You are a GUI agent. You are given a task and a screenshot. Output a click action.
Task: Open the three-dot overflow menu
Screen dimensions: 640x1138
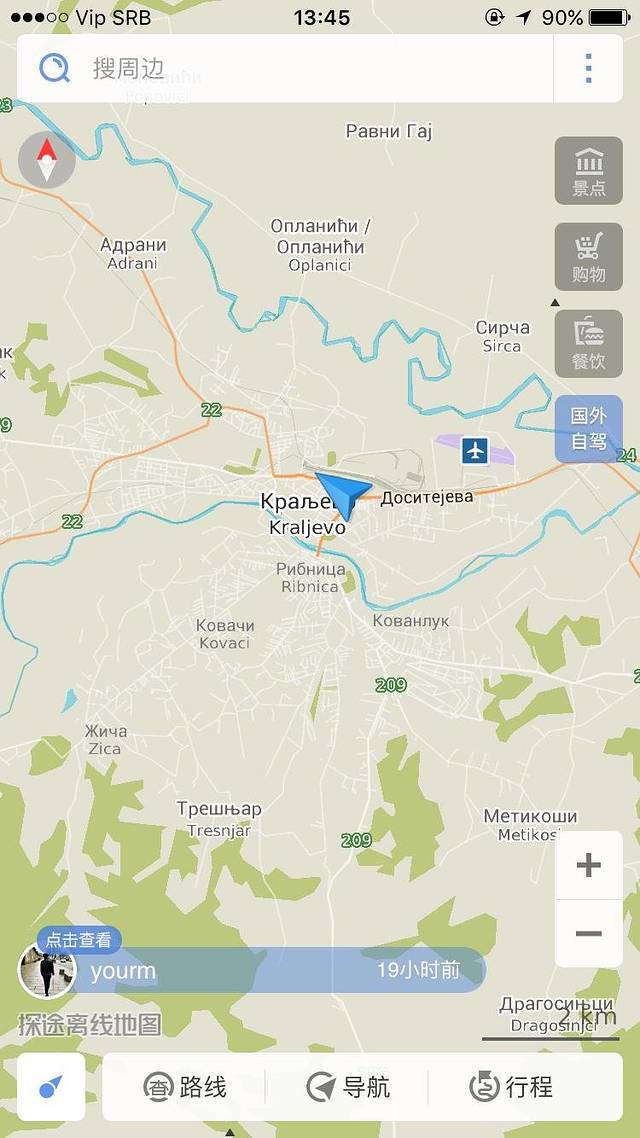(588, 68)
